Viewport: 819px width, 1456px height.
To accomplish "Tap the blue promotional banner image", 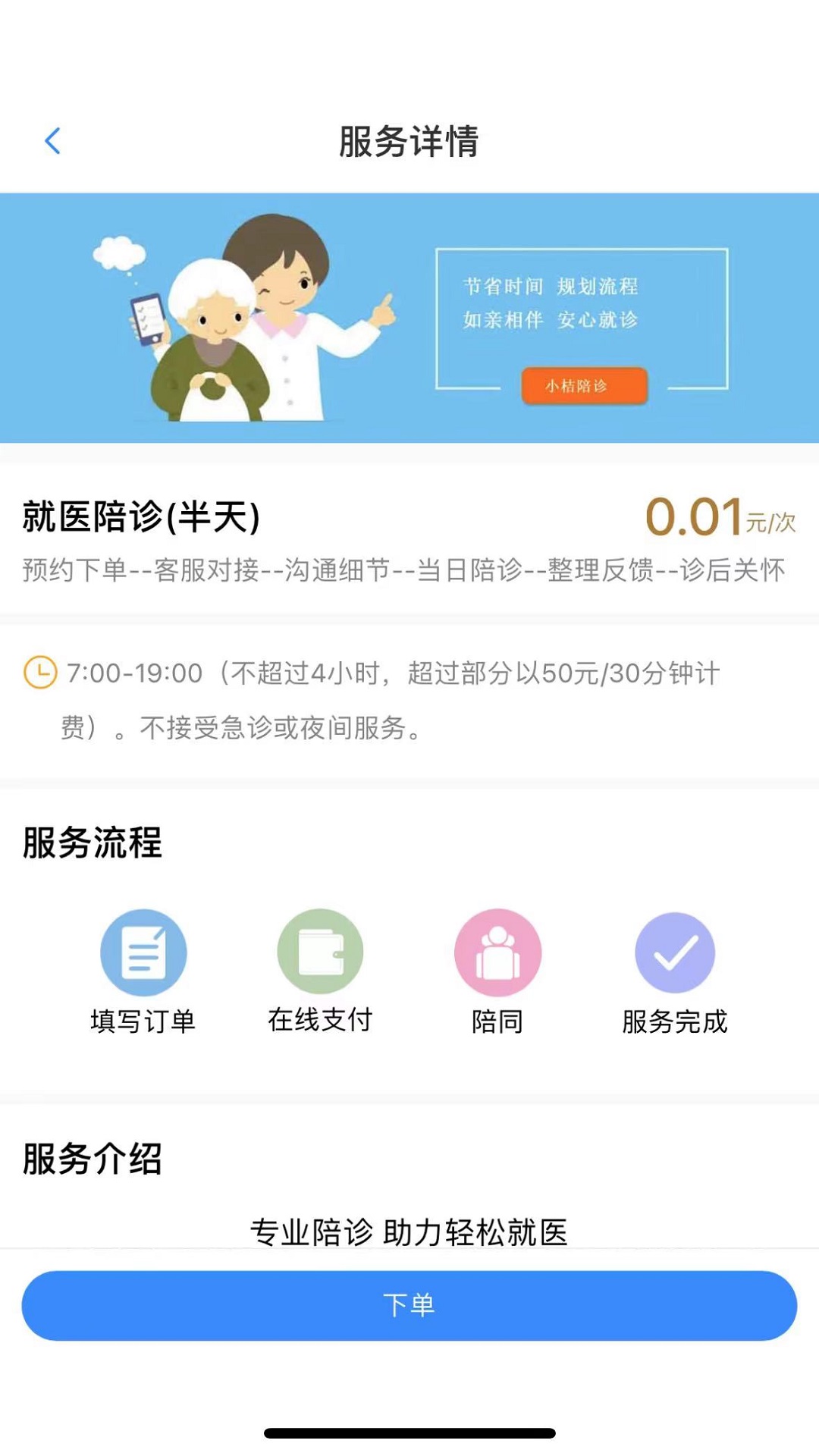I will tap(409, 318).
